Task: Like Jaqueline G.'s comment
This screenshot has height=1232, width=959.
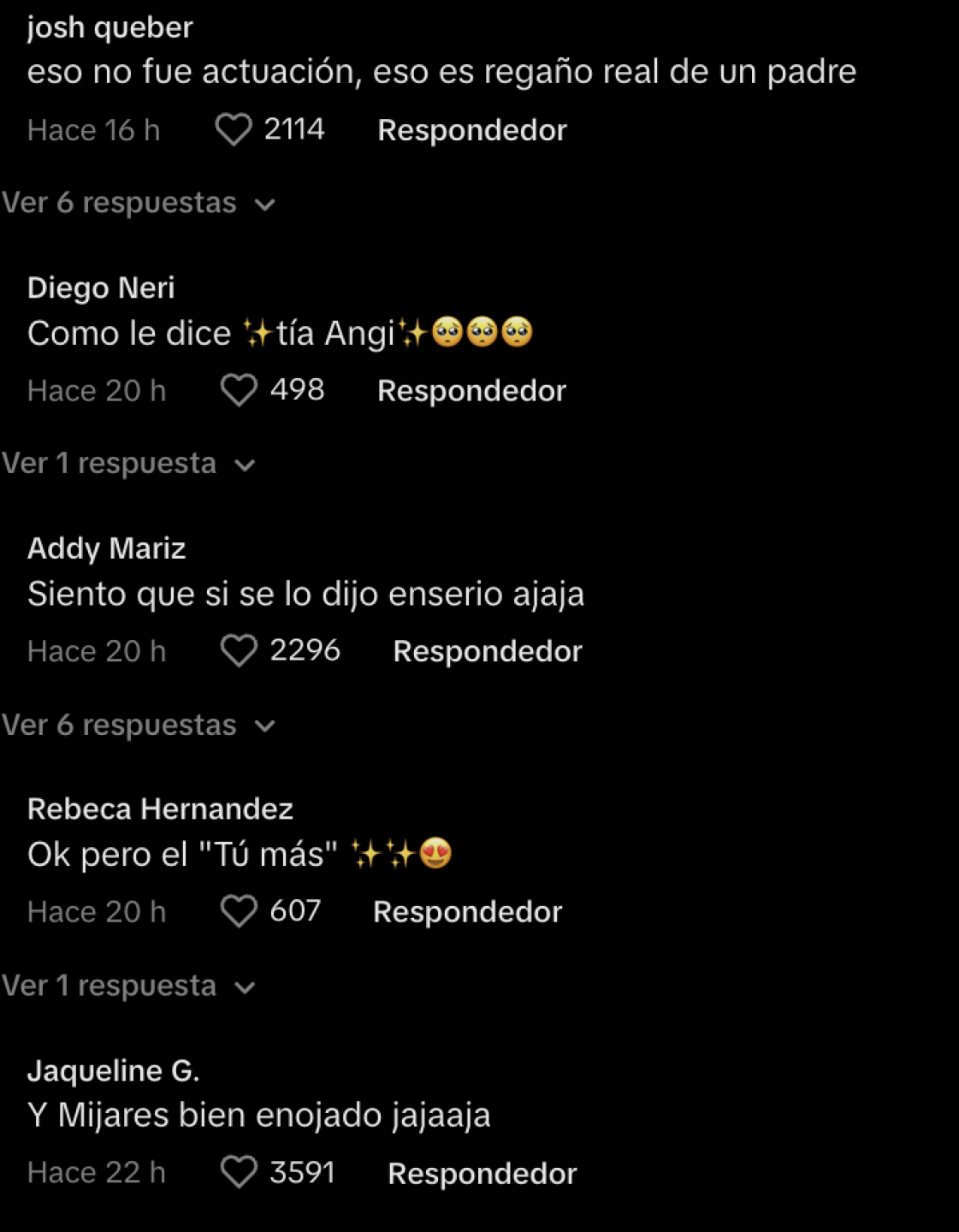Action: 239,1173
